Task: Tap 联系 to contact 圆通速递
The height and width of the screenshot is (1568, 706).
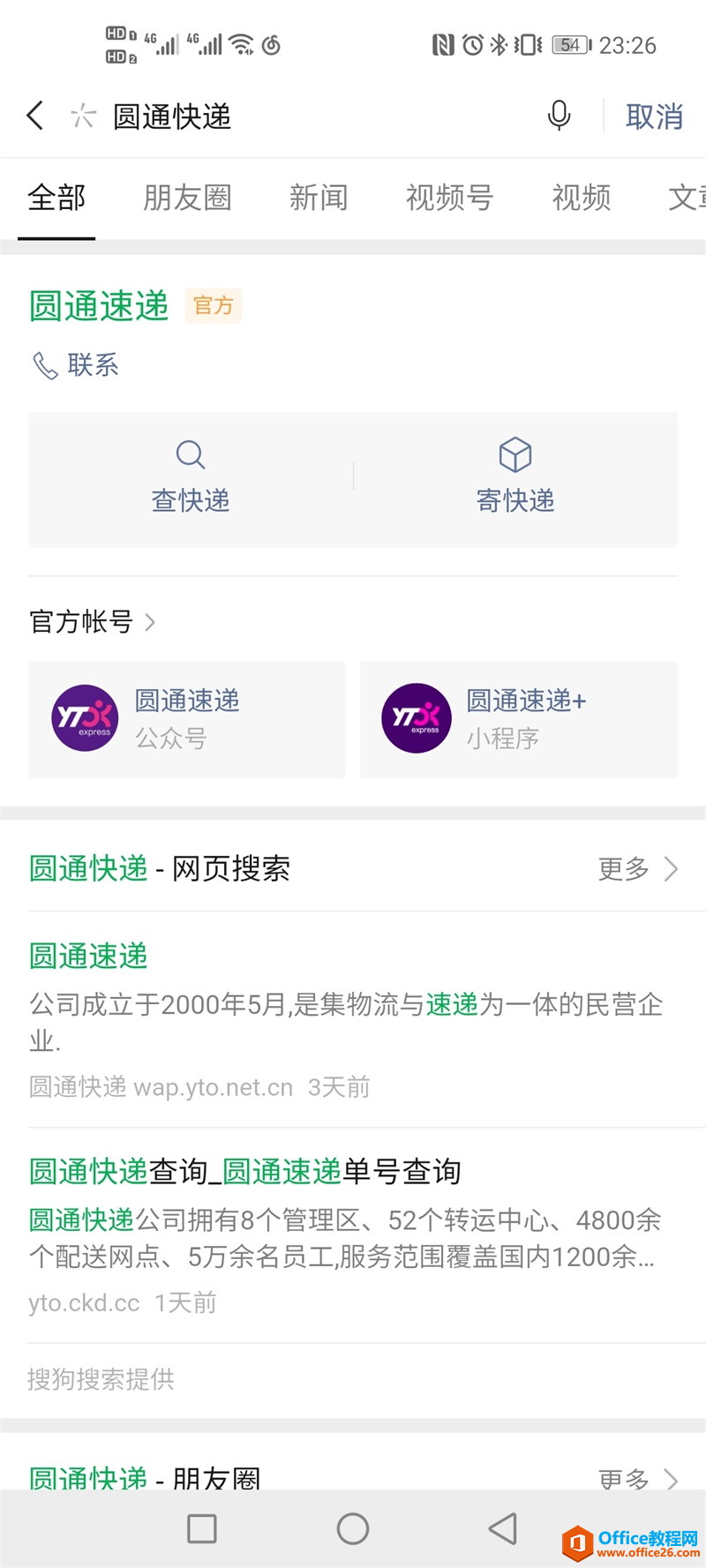Action: pos(76,364)
